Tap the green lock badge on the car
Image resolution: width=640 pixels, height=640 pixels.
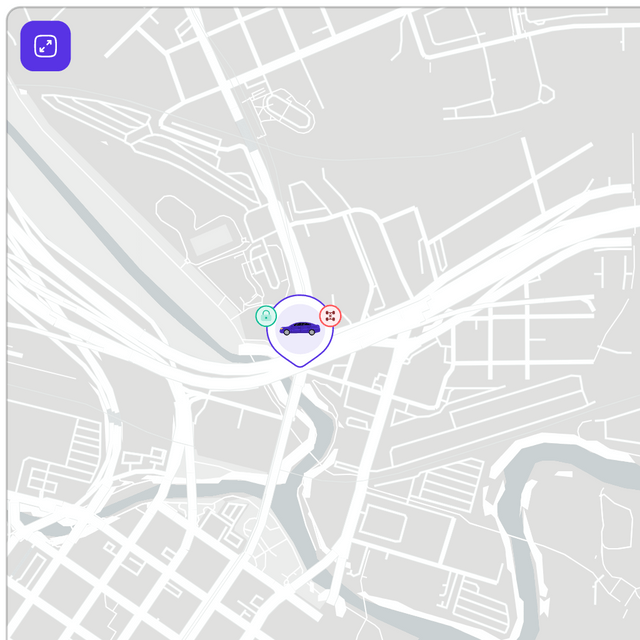click(x=266, y=316)
